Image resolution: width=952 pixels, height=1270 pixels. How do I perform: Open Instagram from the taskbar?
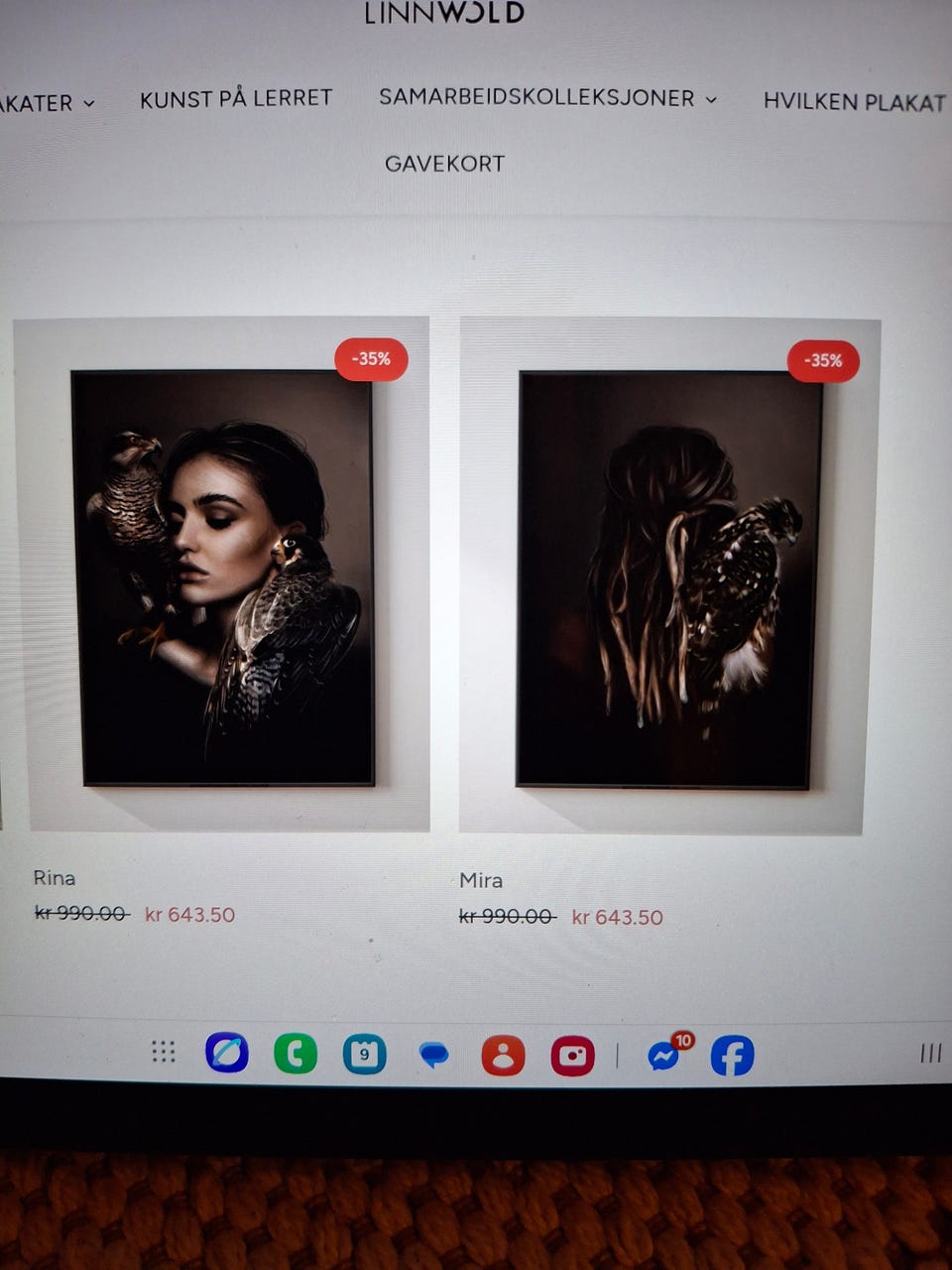click(574, 1057)
